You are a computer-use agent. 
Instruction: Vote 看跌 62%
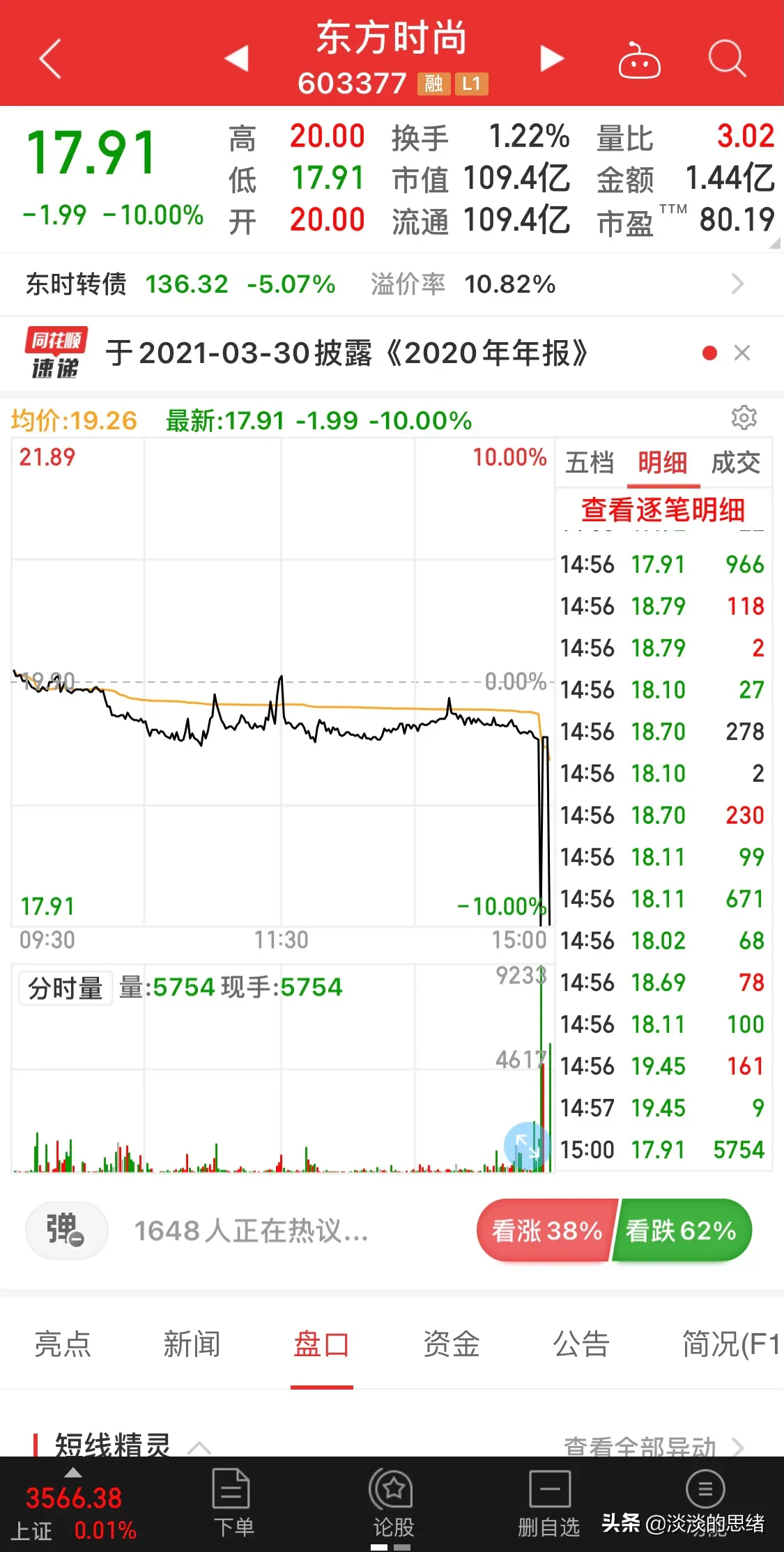tap(682, 1231)
